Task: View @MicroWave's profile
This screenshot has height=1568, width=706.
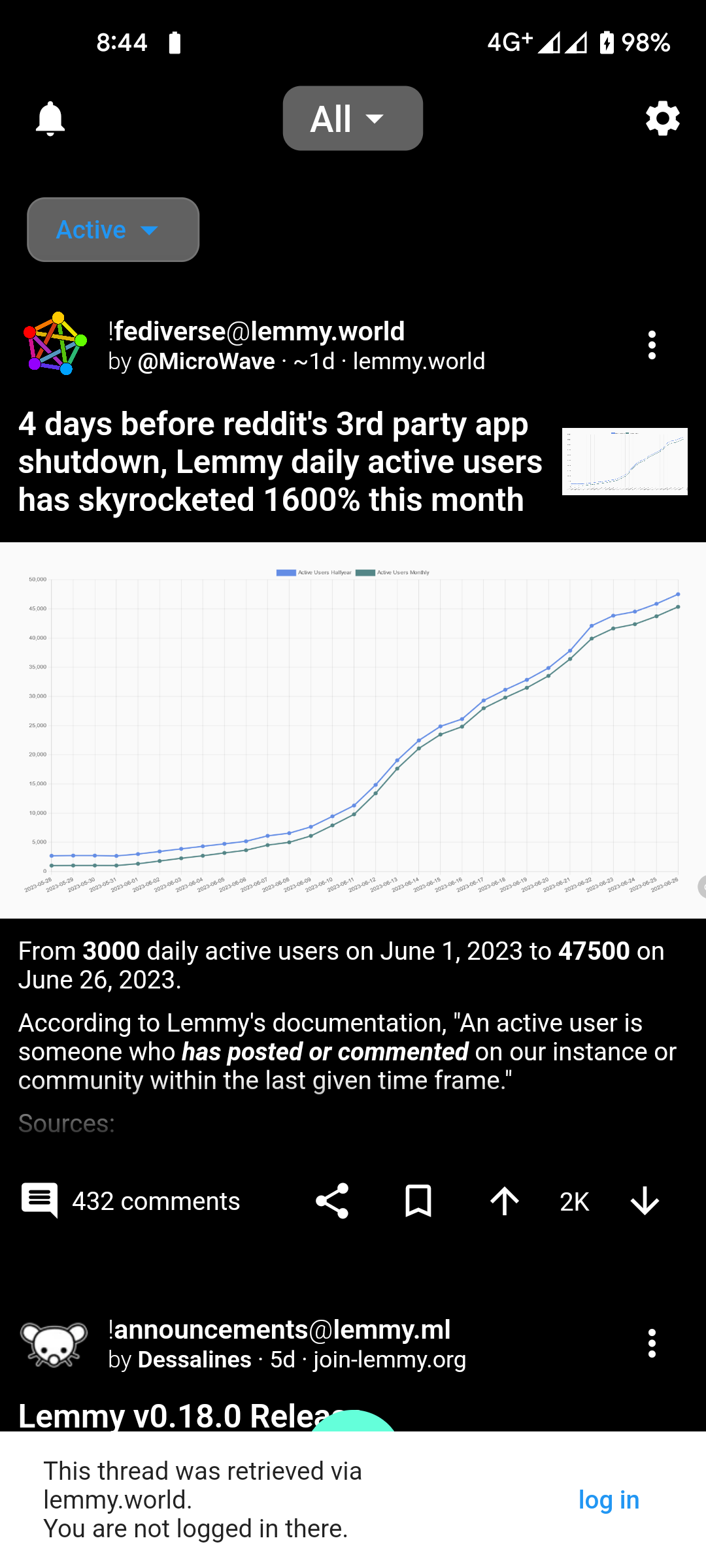Action: point(206,361)
